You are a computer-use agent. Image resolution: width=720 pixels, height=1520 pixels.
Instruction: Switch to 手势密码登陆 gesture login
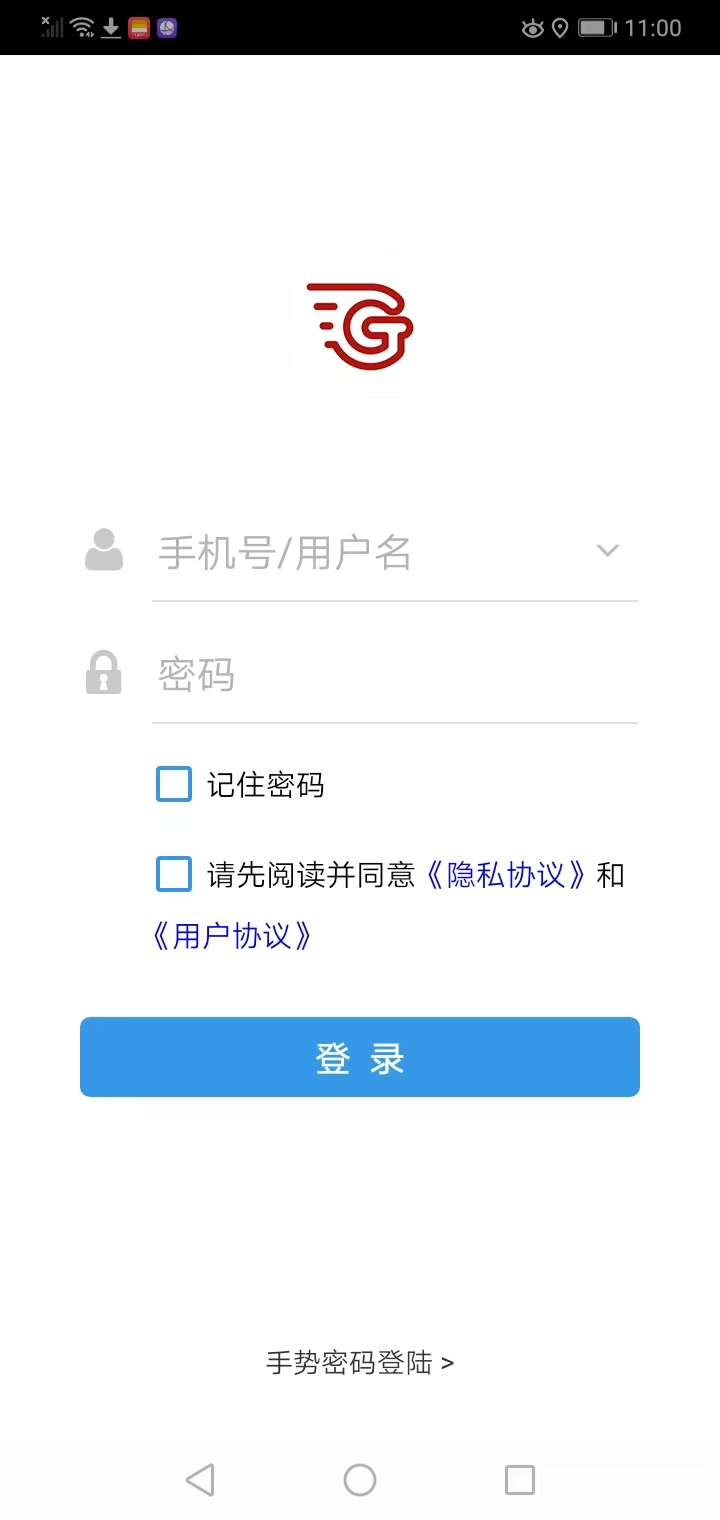pos(360,1363)
